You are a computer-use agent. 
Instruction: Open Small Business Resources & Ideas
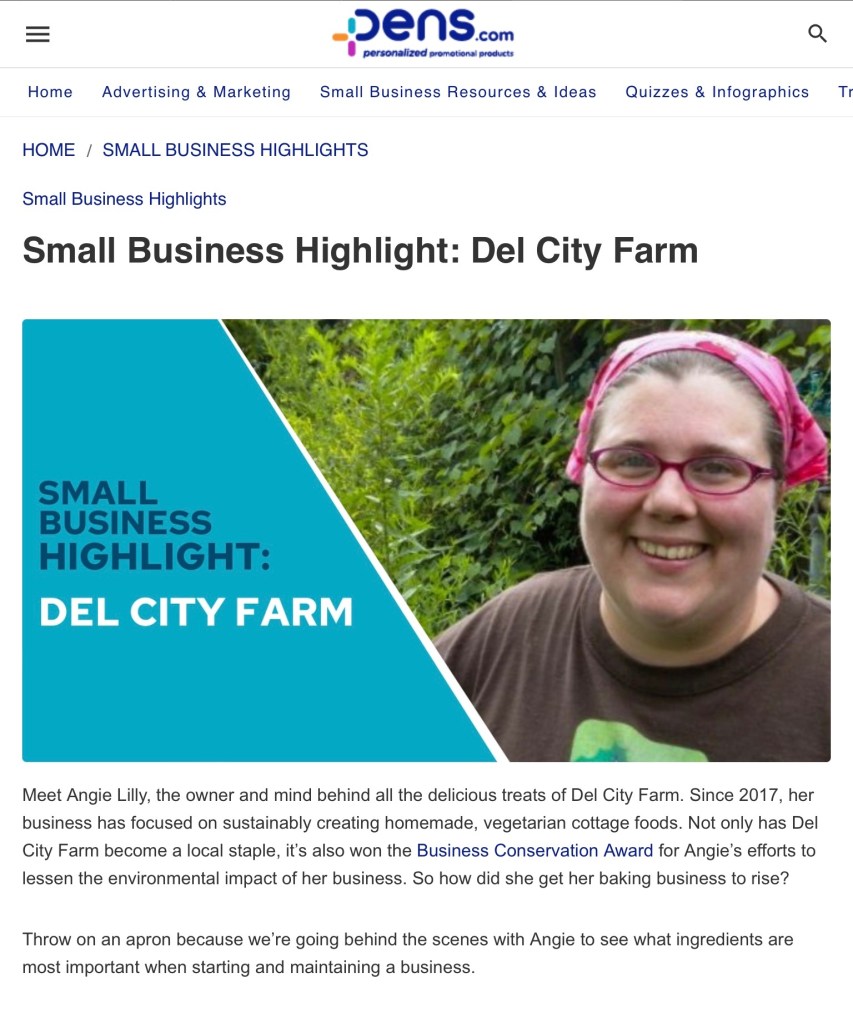coord(458,92)
